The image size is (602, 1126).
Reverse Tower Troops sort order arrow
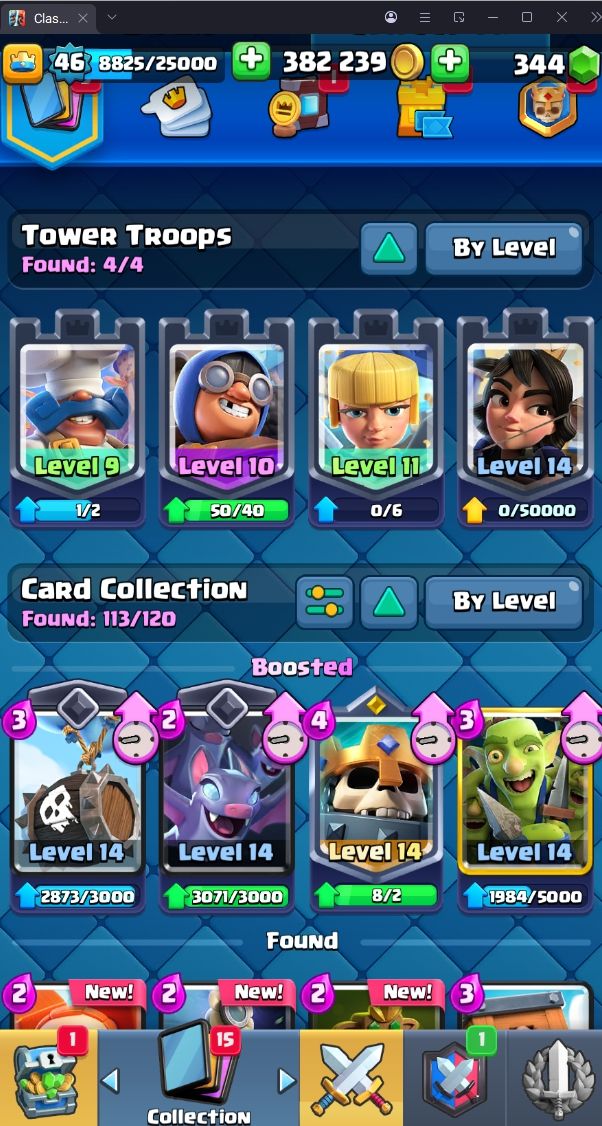tap(389, 248)
